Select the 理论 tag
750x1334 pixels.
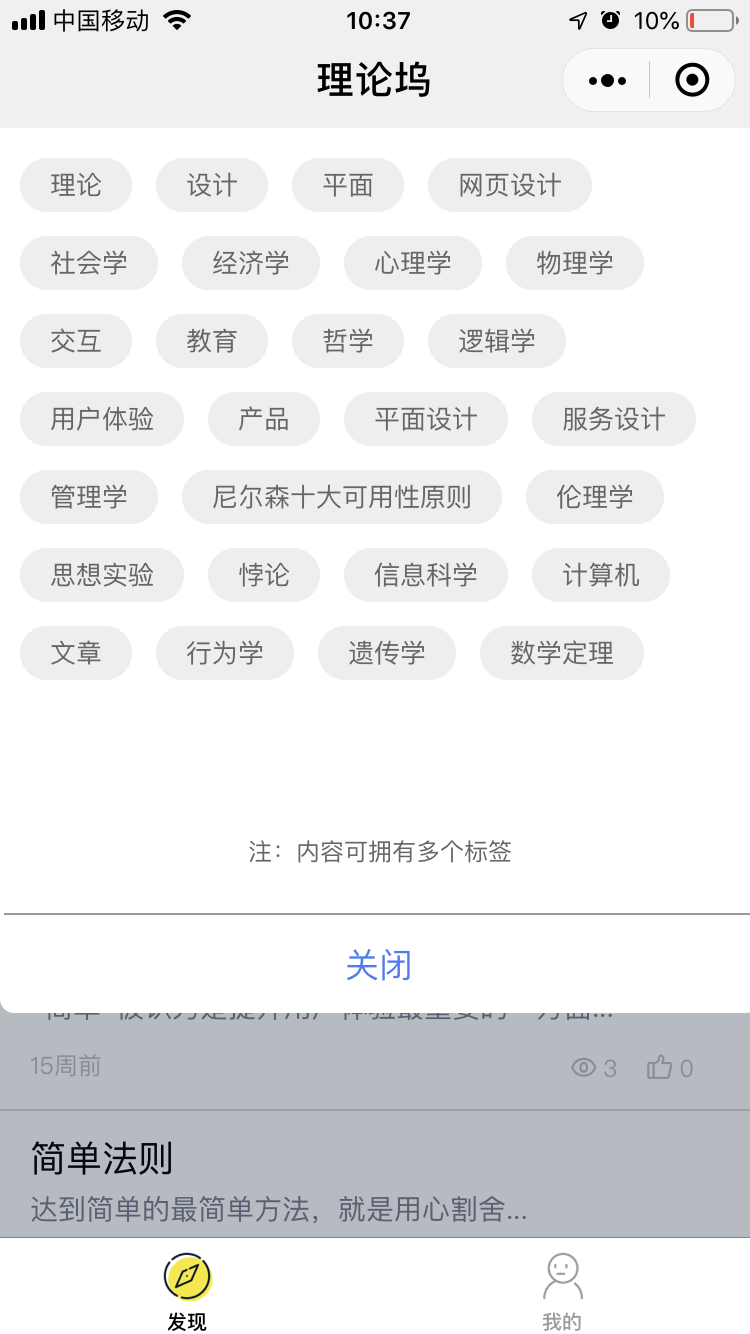[x=76, y=185]
